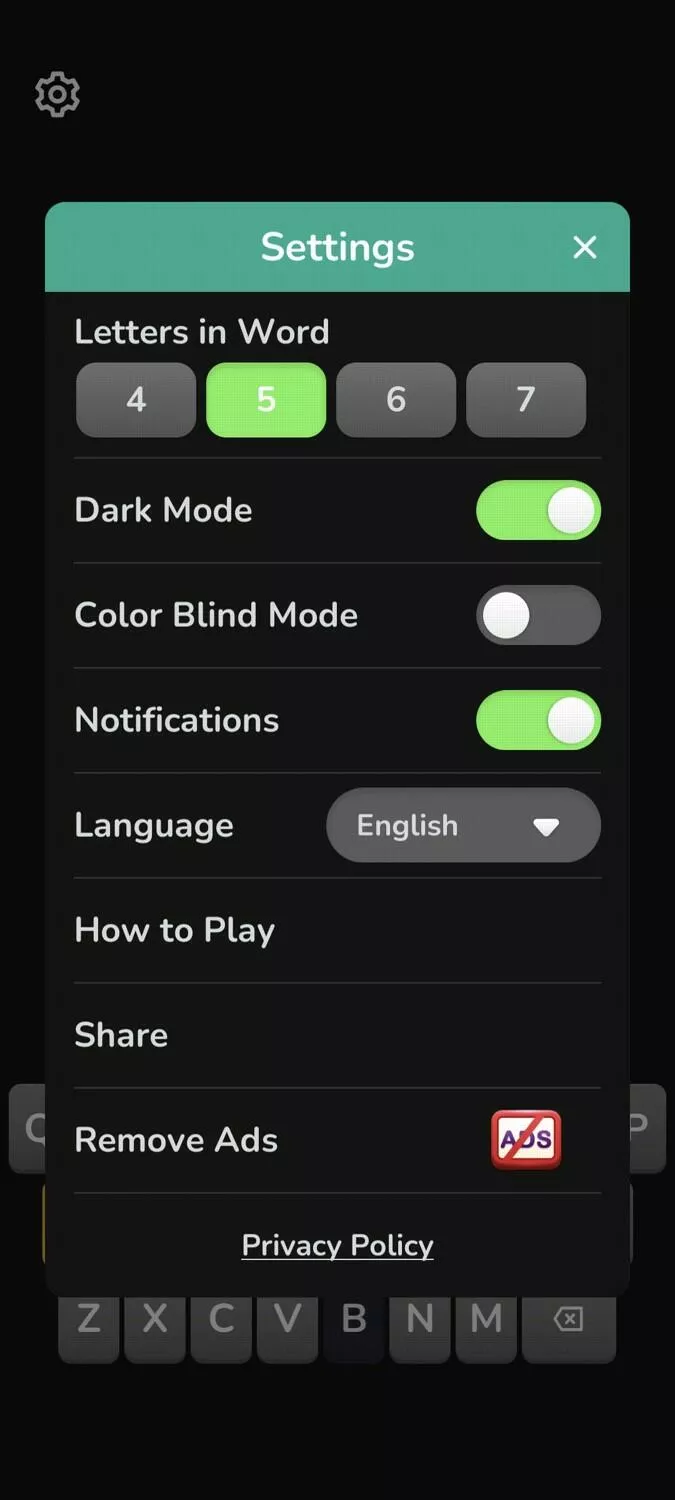Tap the Share row

pos(338,1035)
